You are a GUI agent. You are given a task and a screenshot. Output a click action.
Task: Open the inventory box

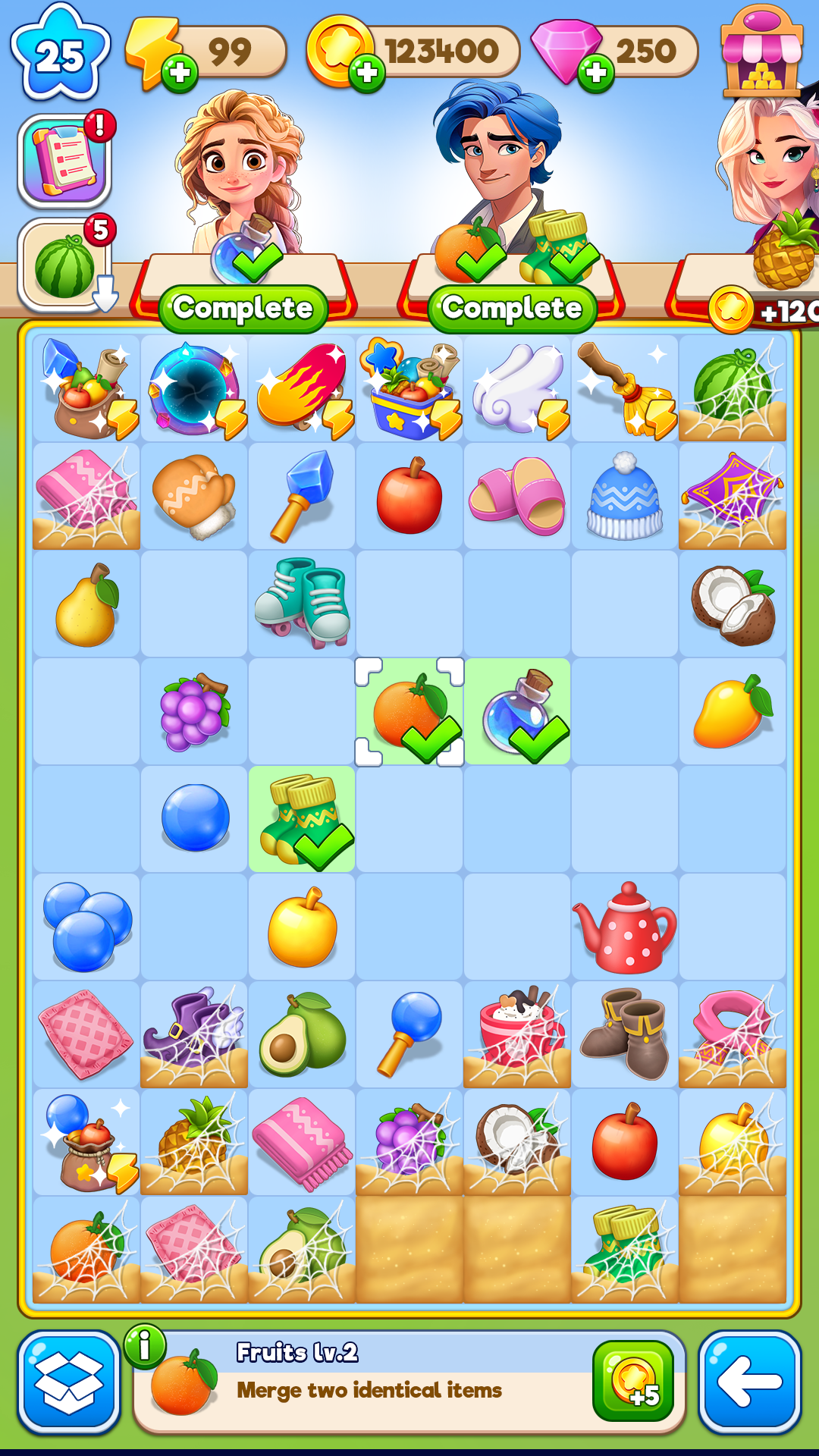(x=69, y=1383)
